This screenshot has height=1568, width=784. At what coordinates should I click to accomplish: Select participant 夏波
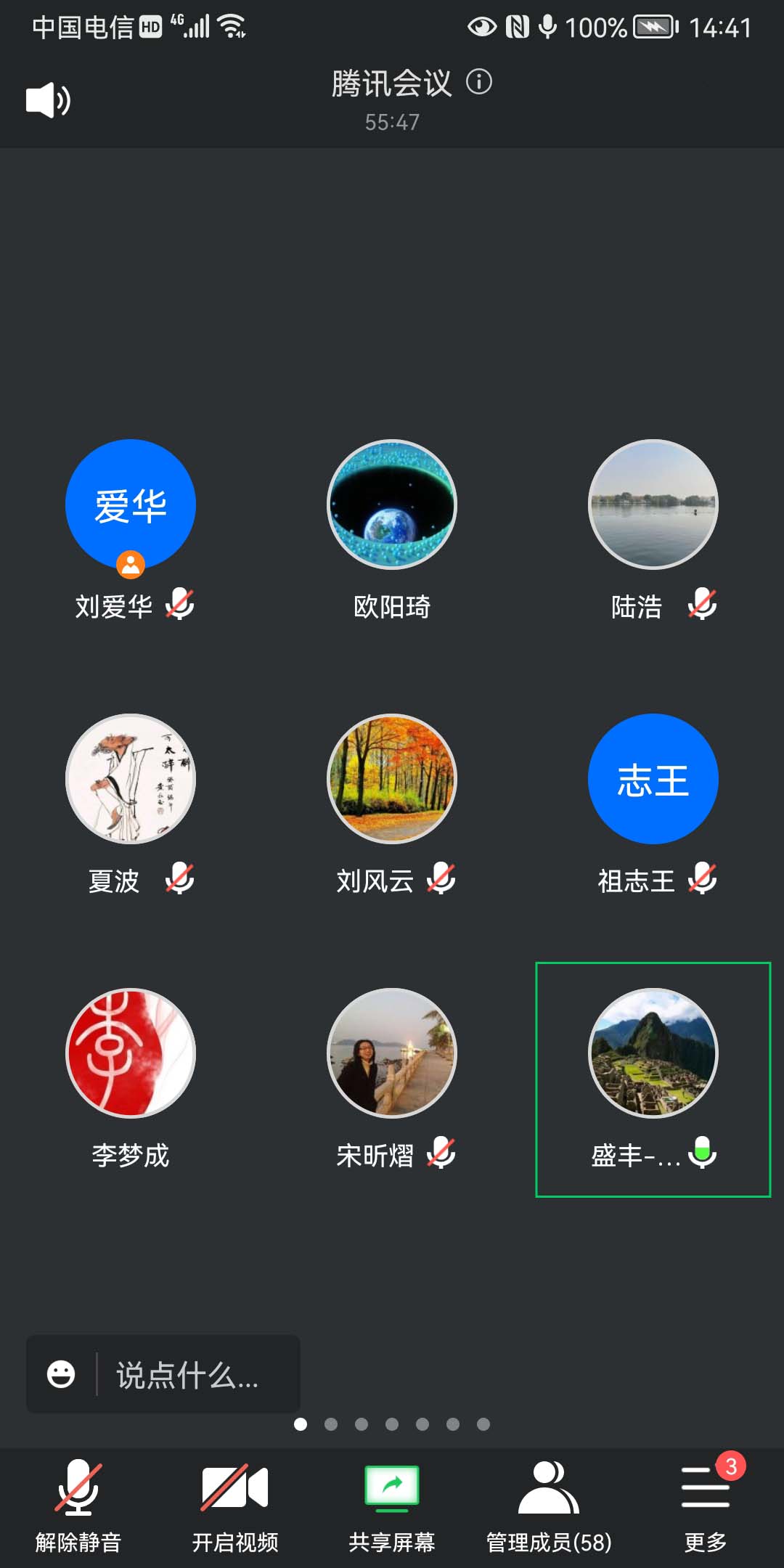point(131,780)
